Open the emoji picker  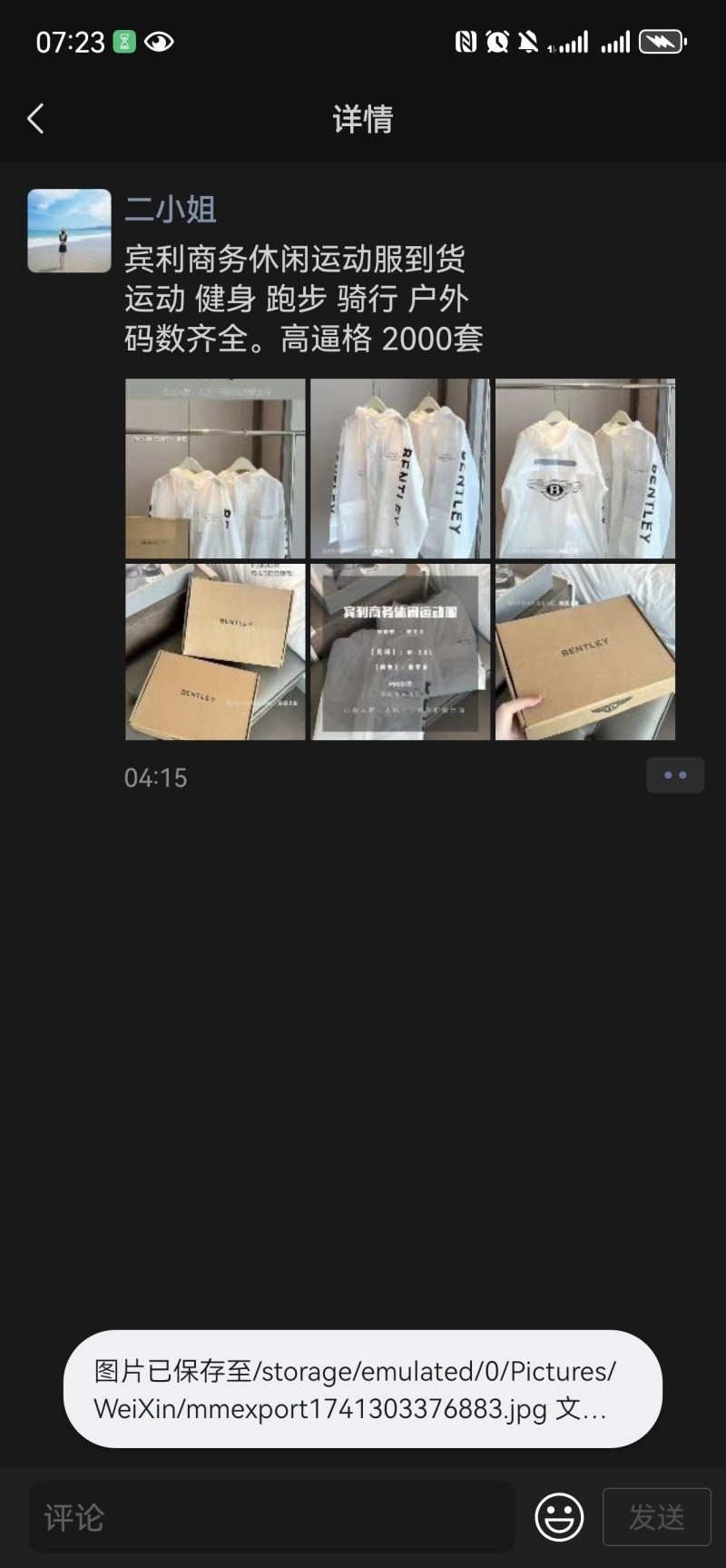click(559, 1517)
